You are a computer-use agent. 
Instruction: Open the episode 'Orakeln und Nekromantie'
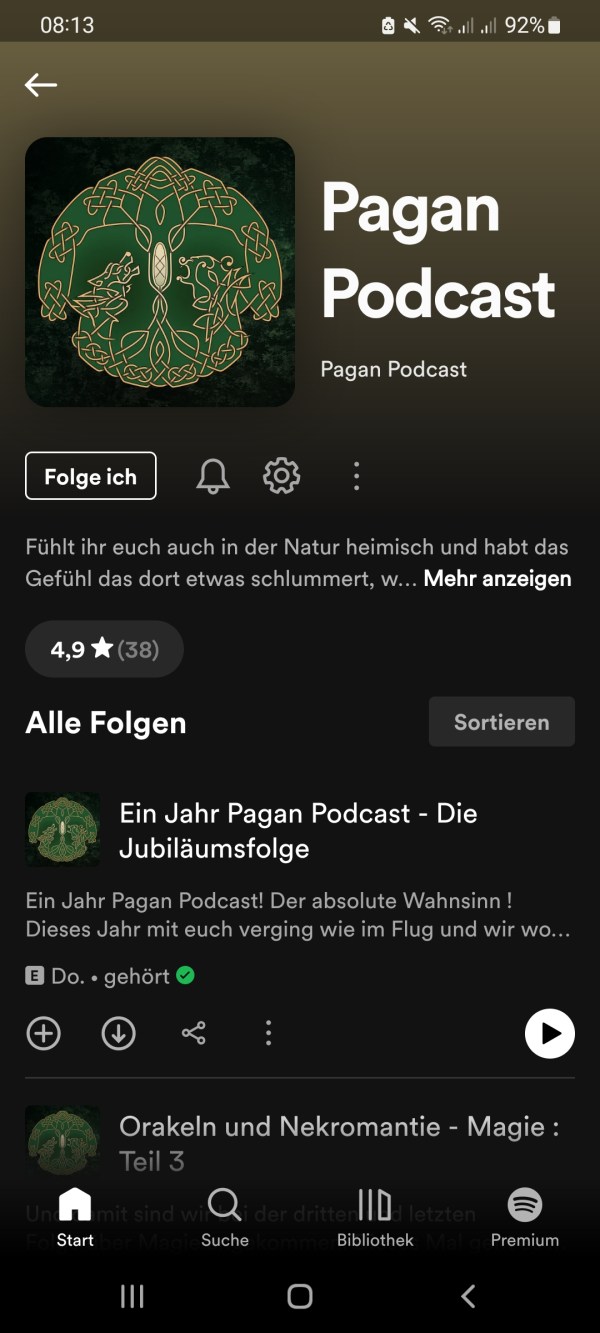[x=338, y=1142]
